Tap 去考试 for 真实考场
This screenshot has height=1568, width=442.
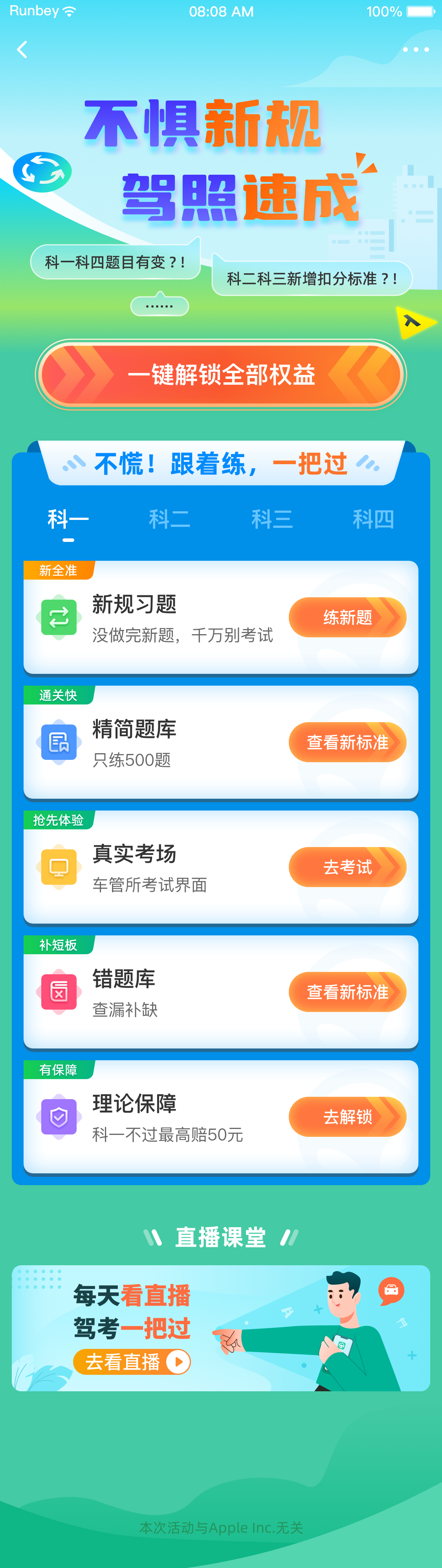[x=347, y=867]
